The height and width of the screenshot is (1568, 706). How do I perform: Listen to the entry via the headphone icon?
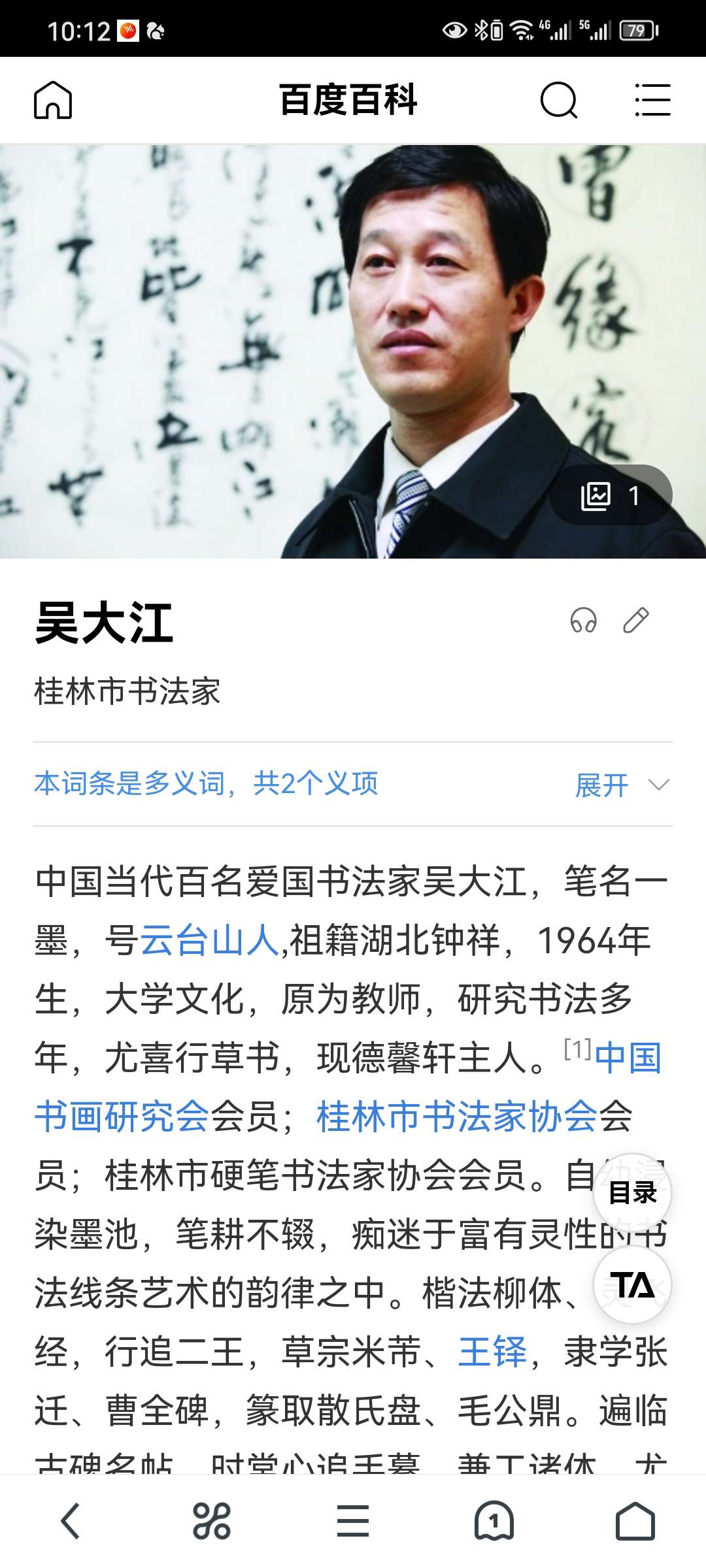583,620
